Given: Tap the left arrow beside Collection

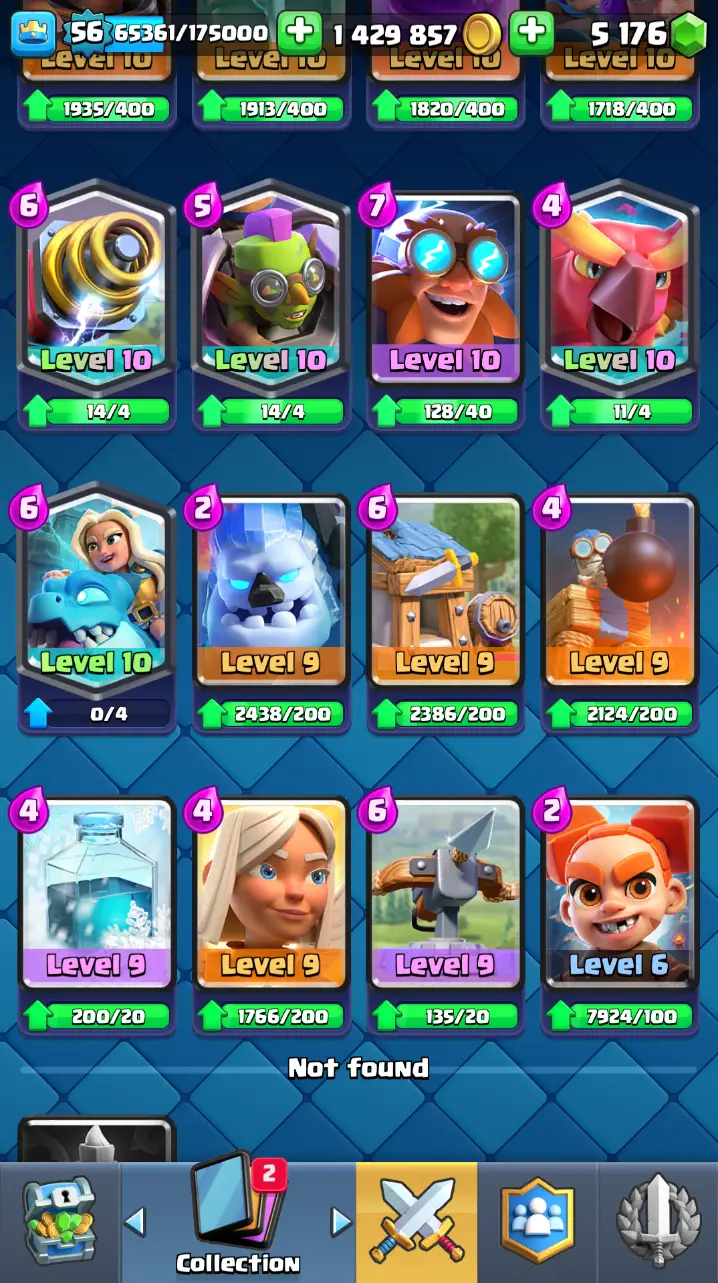Looking at the screenshot, I should (135, 1221).
